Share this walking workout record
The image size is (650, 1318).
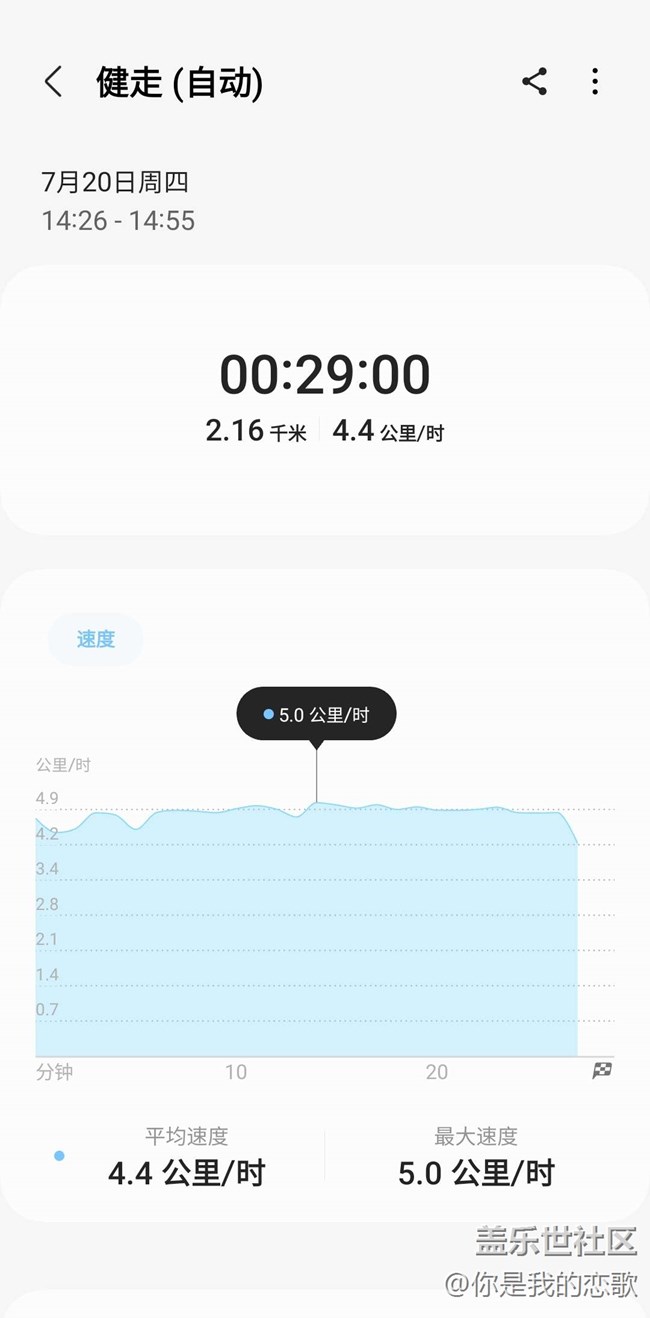click(535, 82)
